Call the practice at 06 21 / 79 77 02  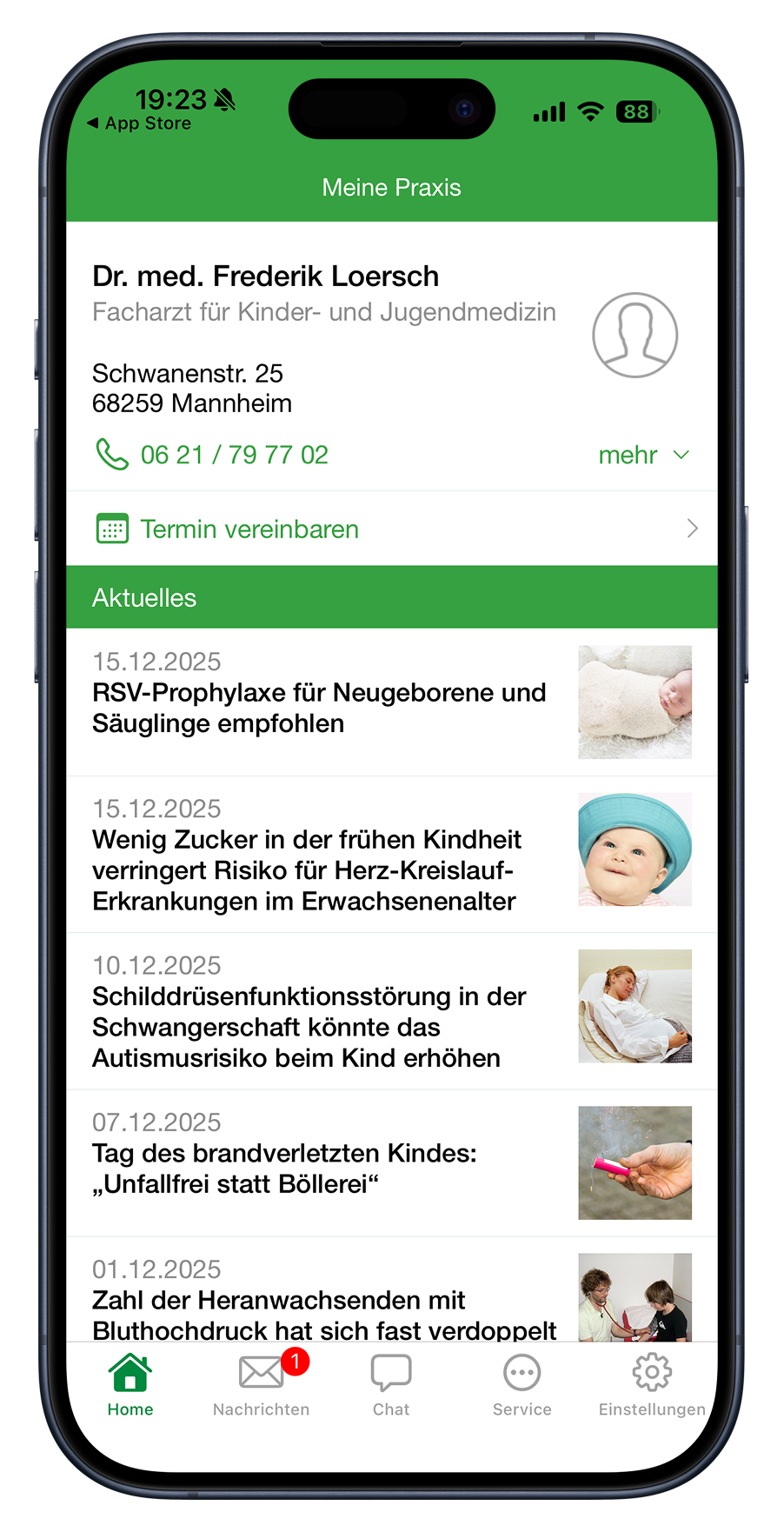(213, 455)
